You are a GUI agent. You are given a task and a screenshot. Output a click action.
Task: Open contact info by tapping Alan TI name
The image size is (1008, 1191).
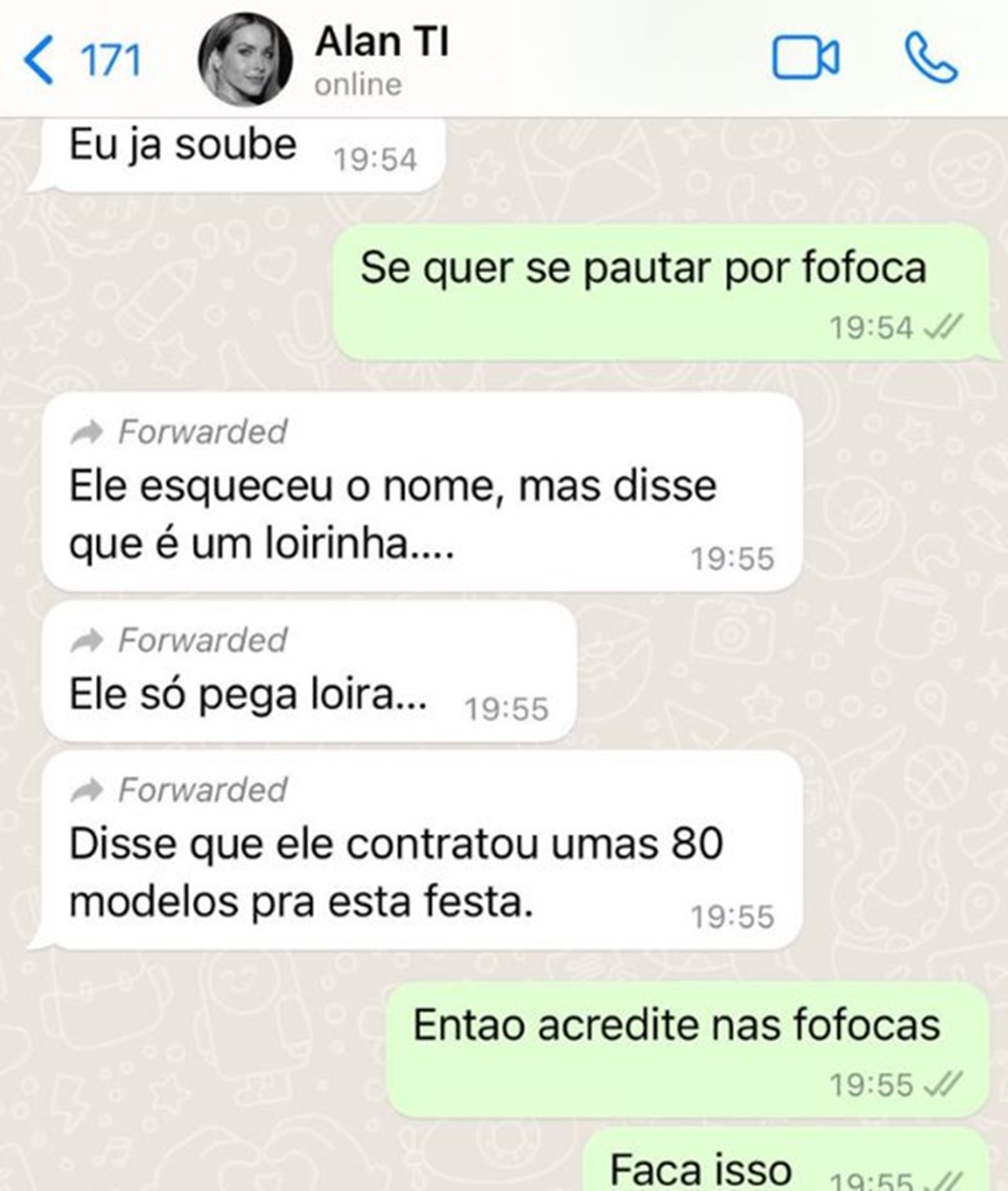point(382,42)
